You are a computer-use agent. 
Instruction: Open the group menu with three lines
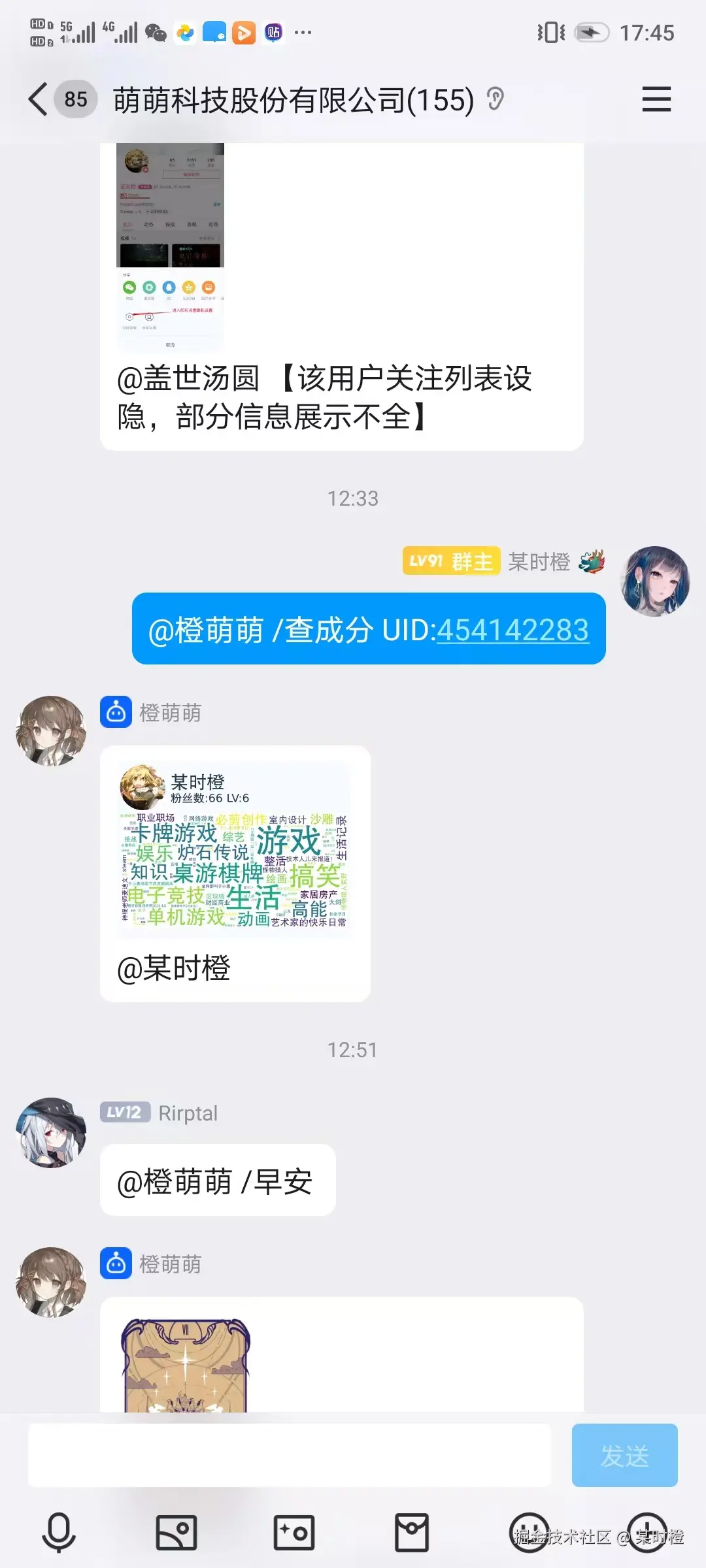tap(656, 99)
